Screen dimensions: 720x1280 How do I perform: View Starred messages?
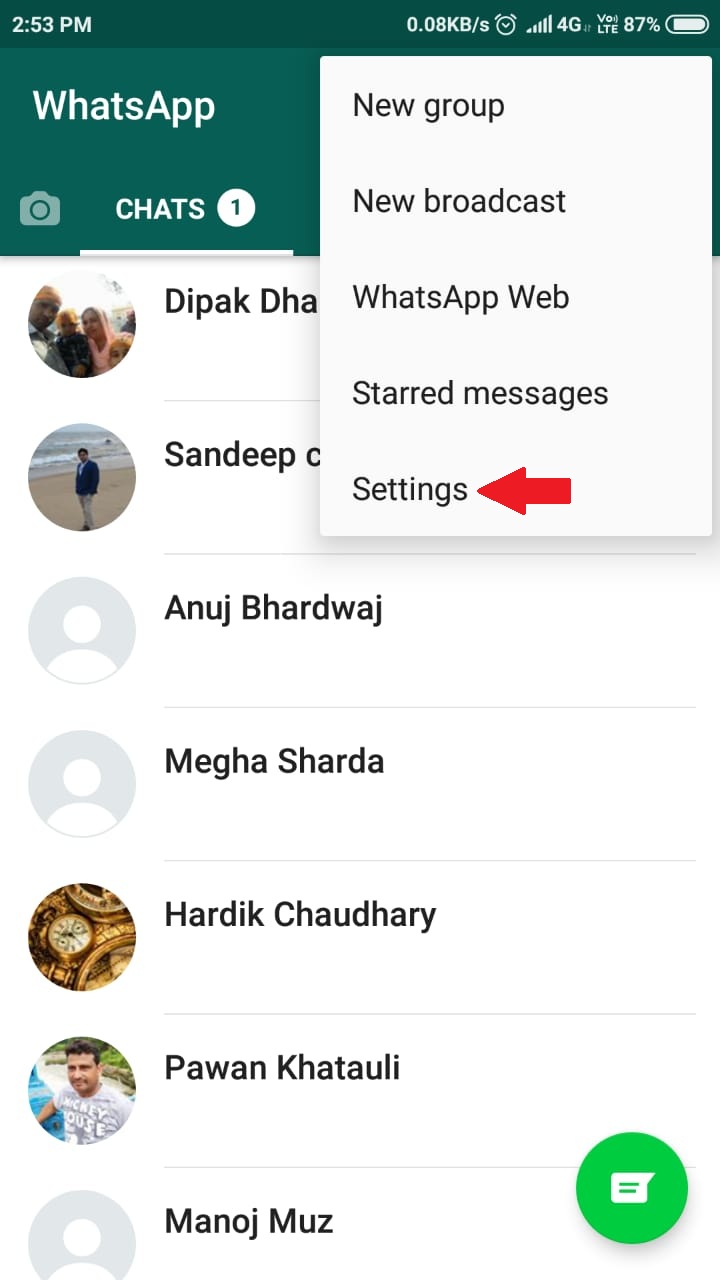tap(480, 393)
